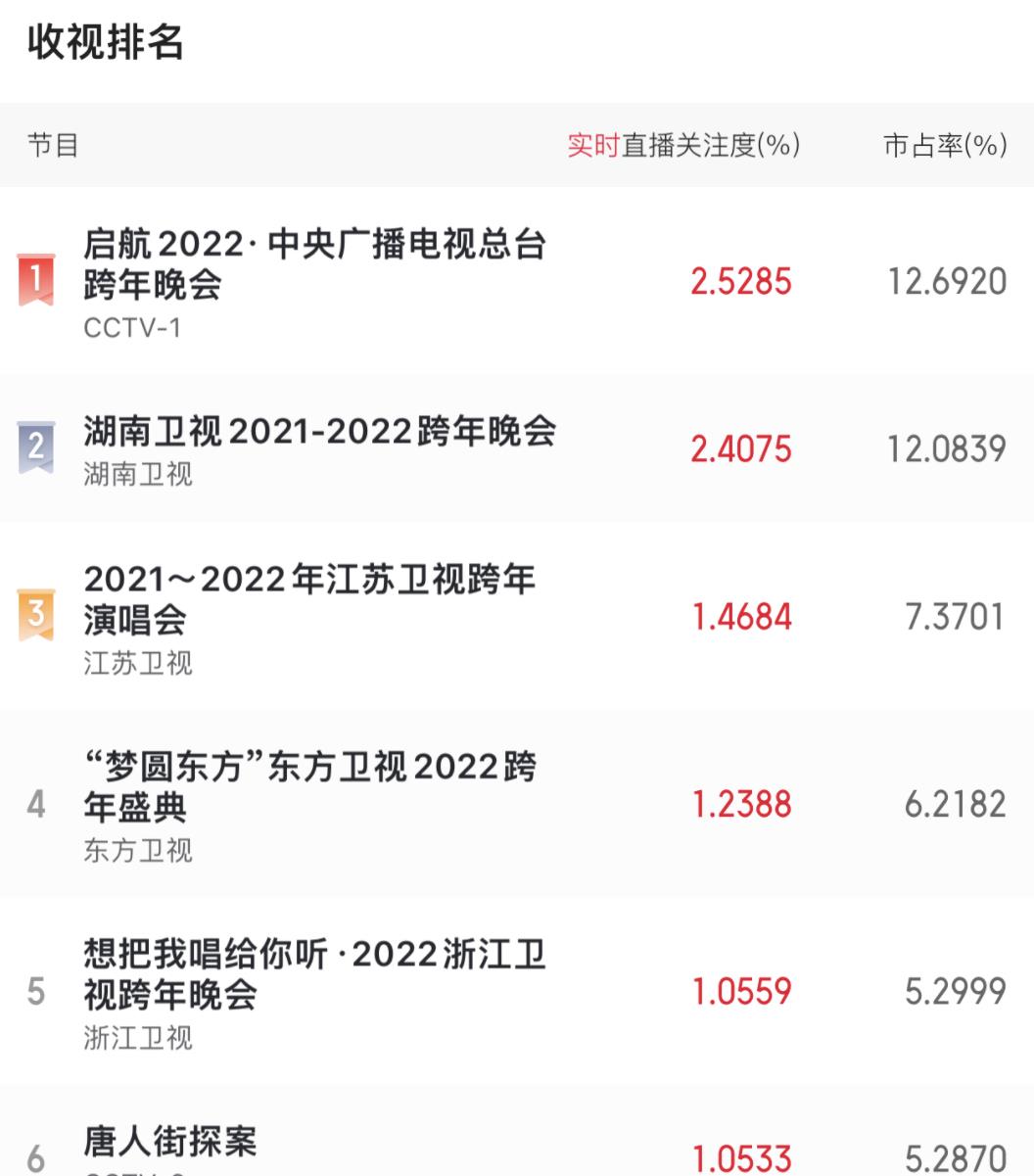Screen dimensions: 1034x1176
Task: Expand the 启航2022 program row
Action: [x=313, y=265]
